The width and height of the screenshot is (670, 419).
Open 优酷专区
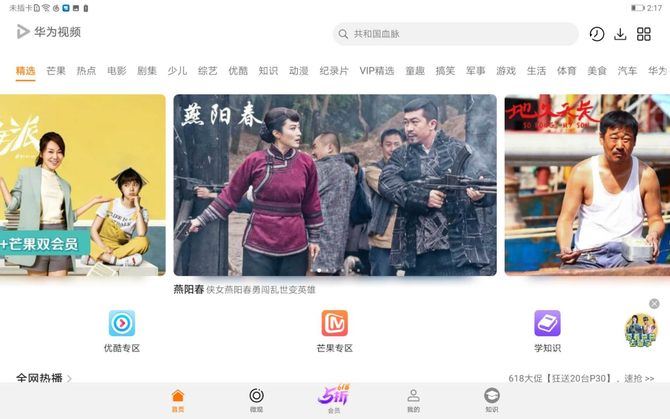[122, 331]
